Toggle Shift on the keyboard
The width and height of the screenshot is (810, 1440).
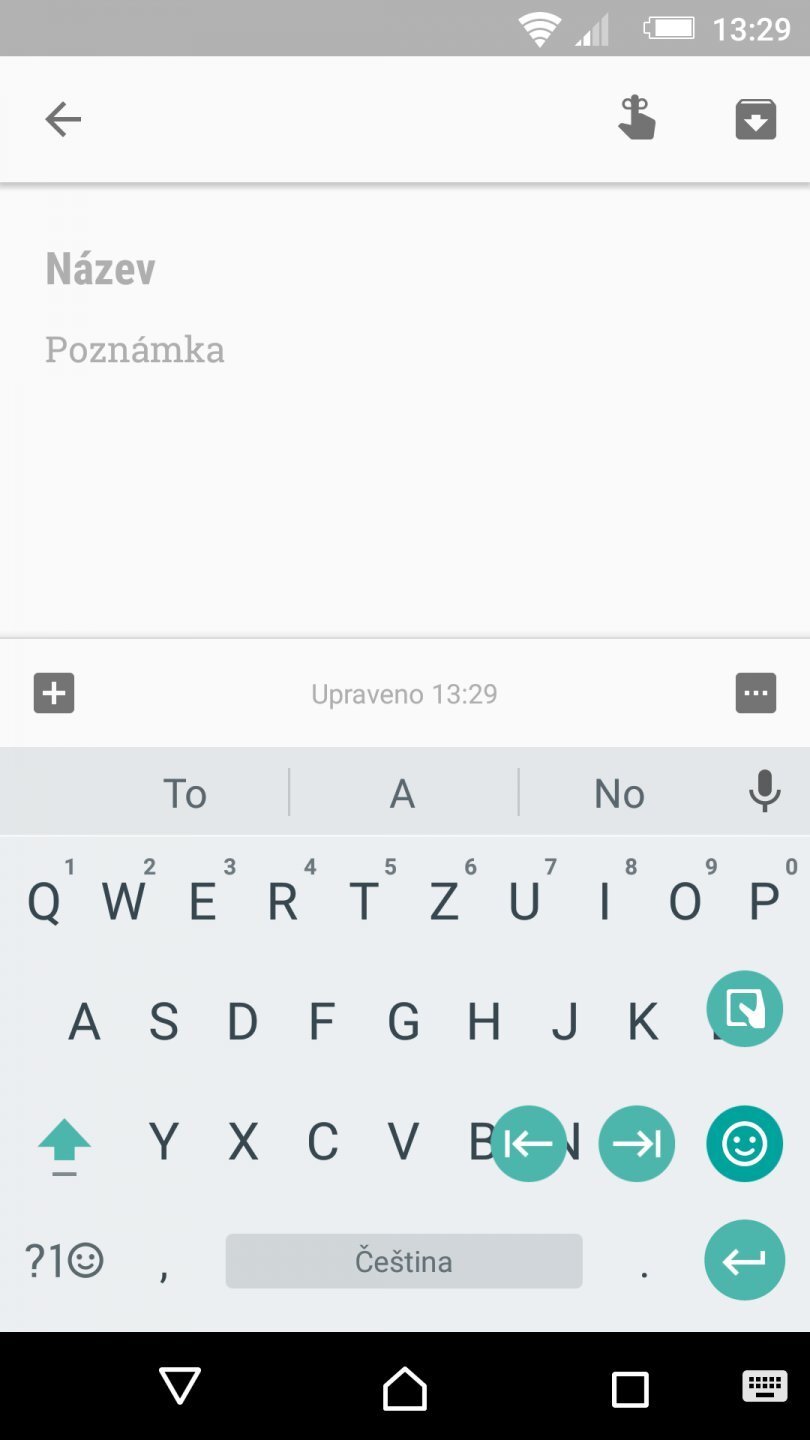point(64,1143)
